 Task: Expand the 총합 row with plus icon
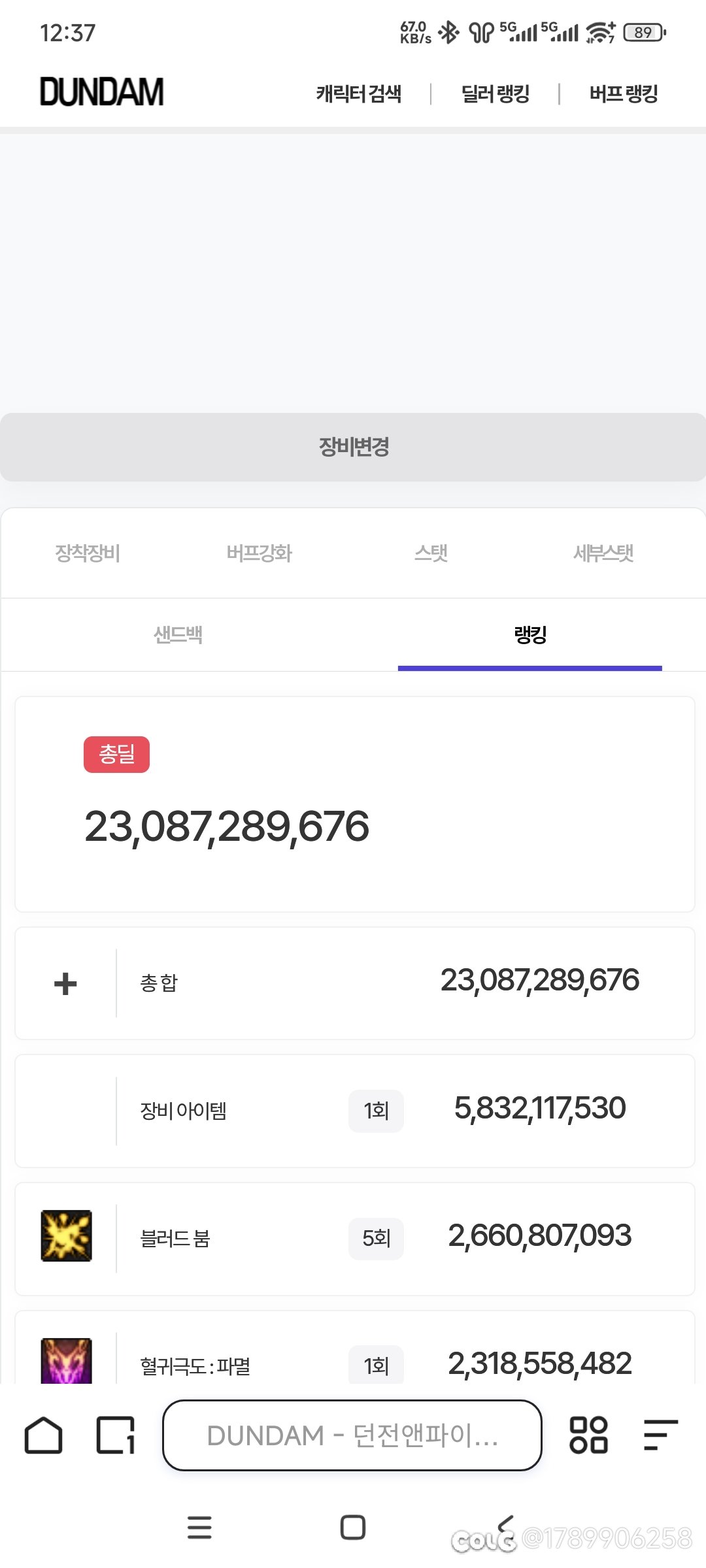[65, 983]
